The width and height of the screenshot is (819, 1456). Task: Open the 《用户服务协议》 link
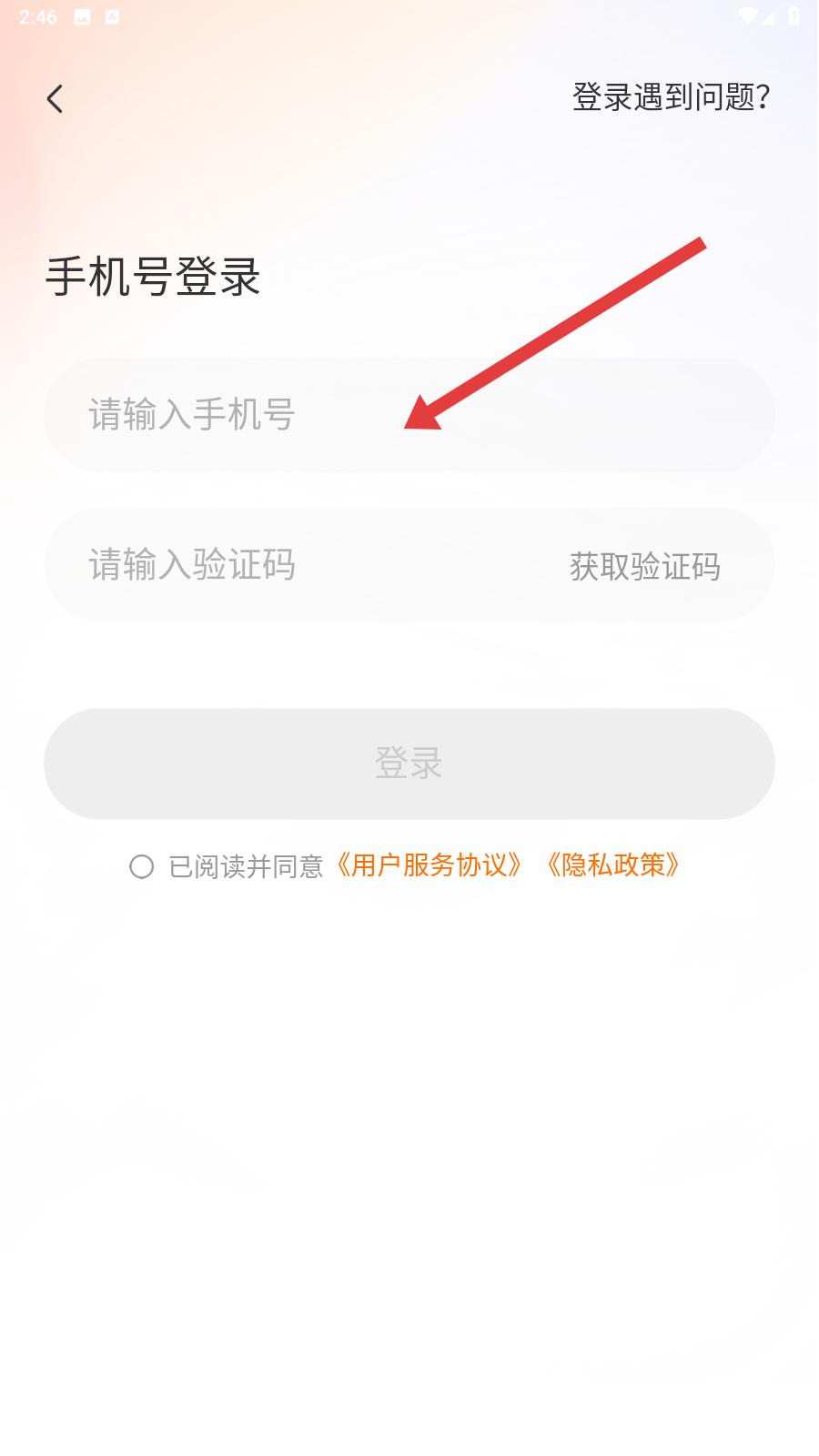point(430,865)
